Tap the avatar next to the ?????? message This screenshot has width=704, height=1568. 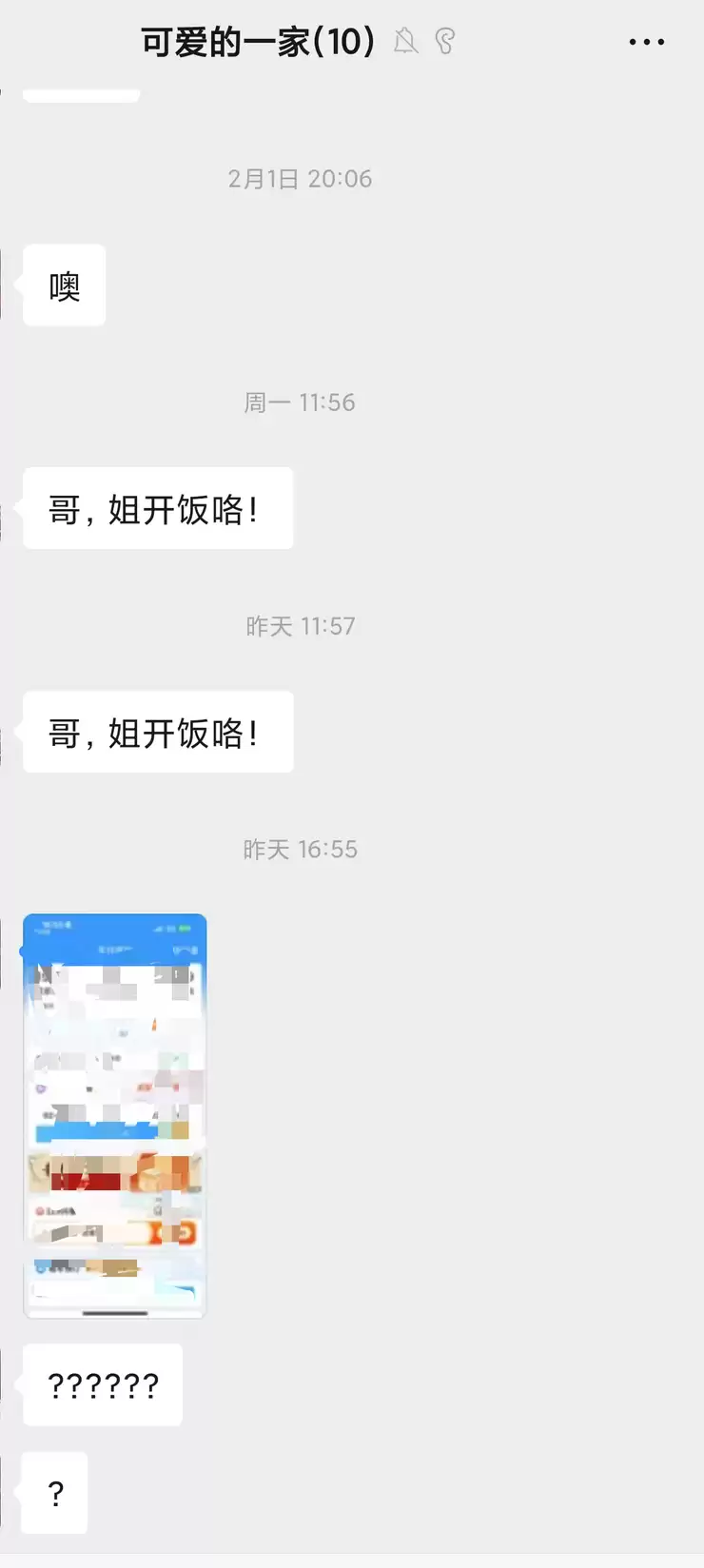click(5, 1385)
